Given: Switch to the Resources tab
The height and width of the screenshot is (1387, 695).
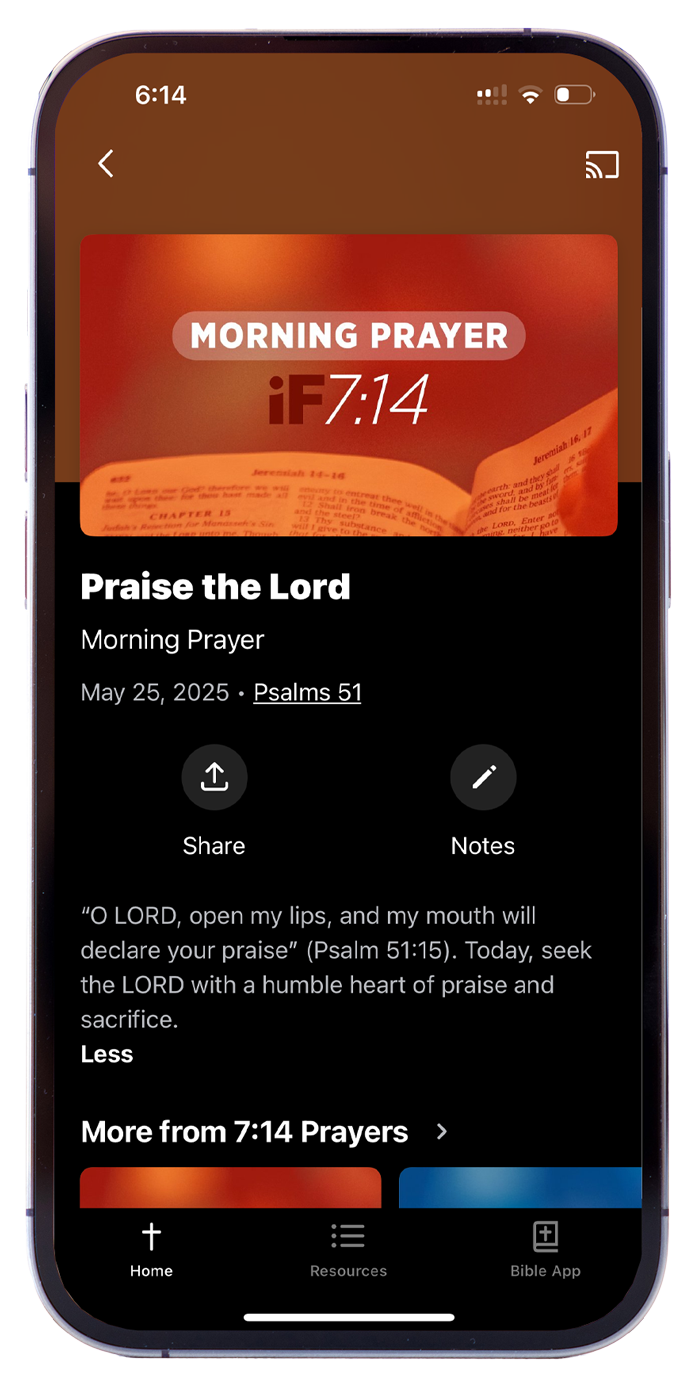Looking at the screenshot, I should (348, 1249).
